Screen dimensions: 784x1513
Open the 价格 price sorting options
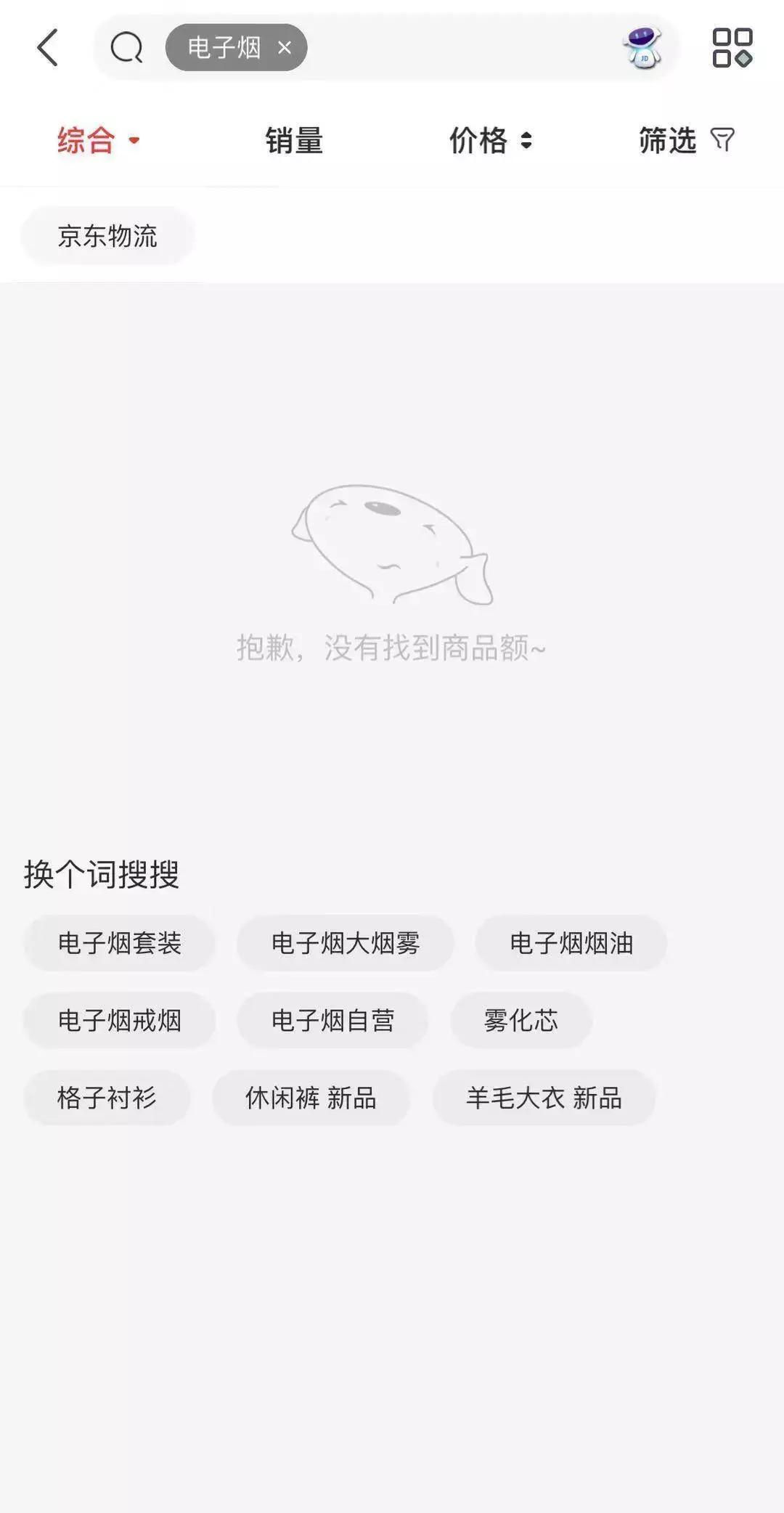click(x=491, y=140)
